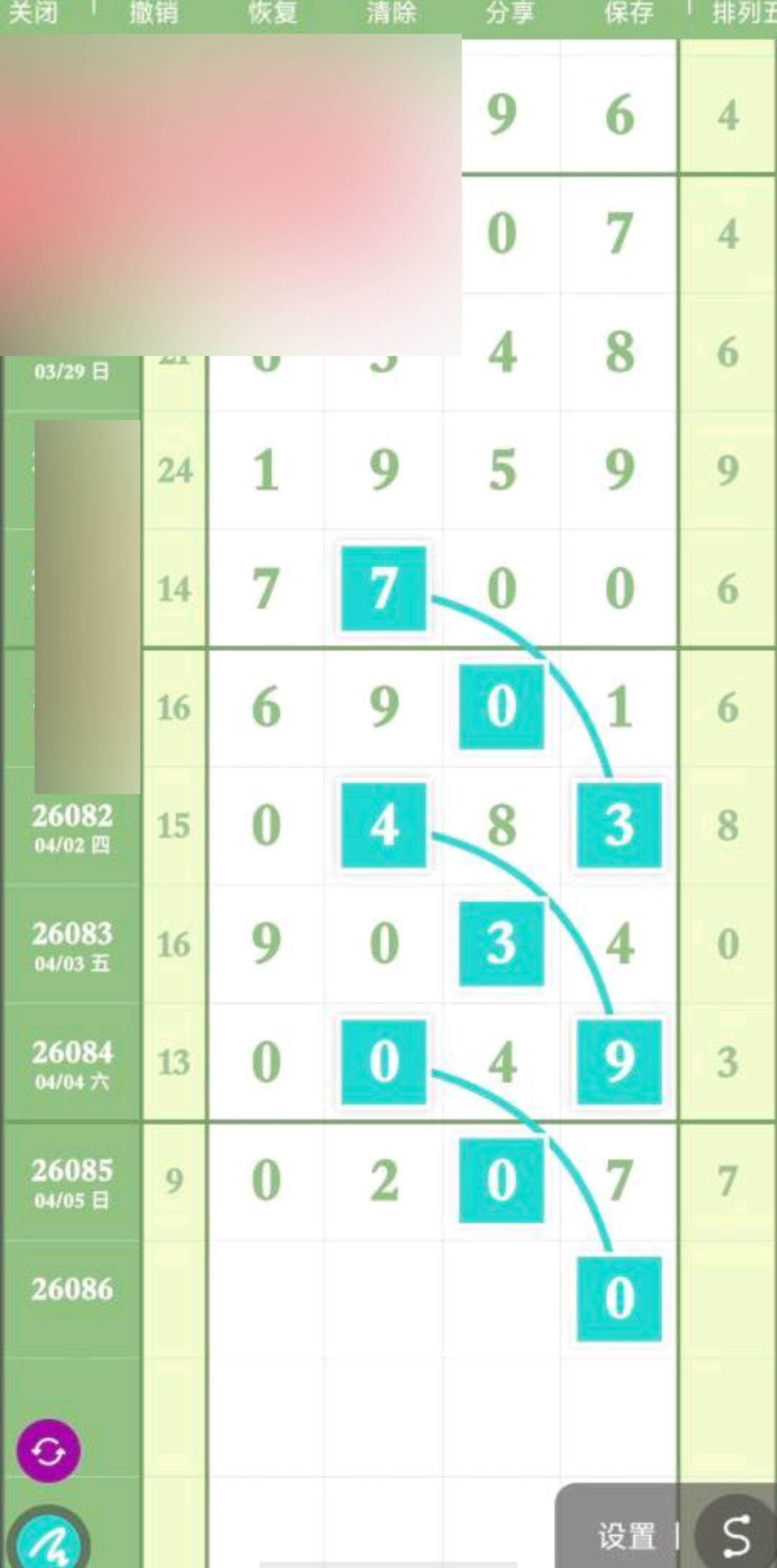The width and height of the screenshot is (777, 1568).
Task: Tap the purple refresh circle button
Action: click(48, 1450)
